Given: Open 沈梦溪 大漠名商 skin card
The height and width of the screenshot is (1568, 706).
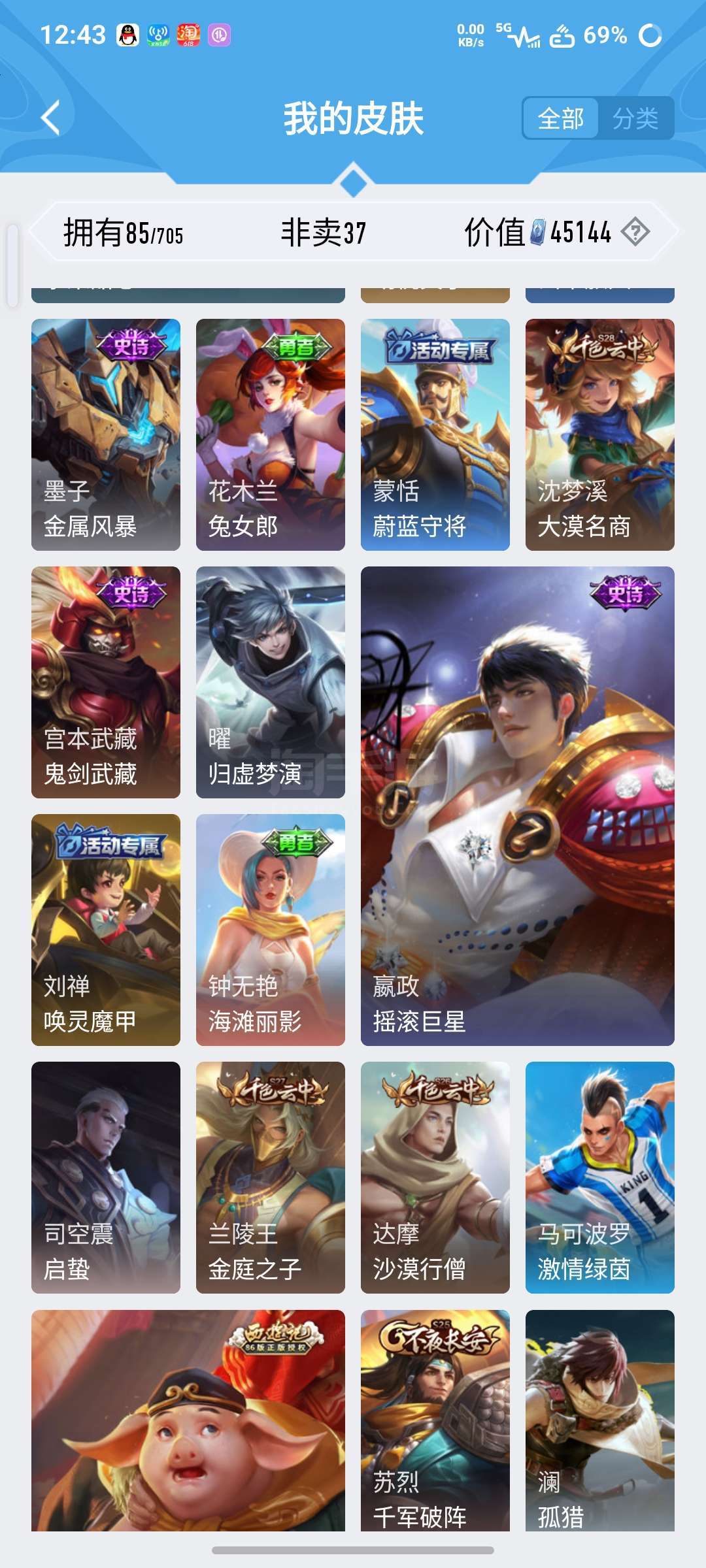Looking at the screenshot, I should click(600, 434).
